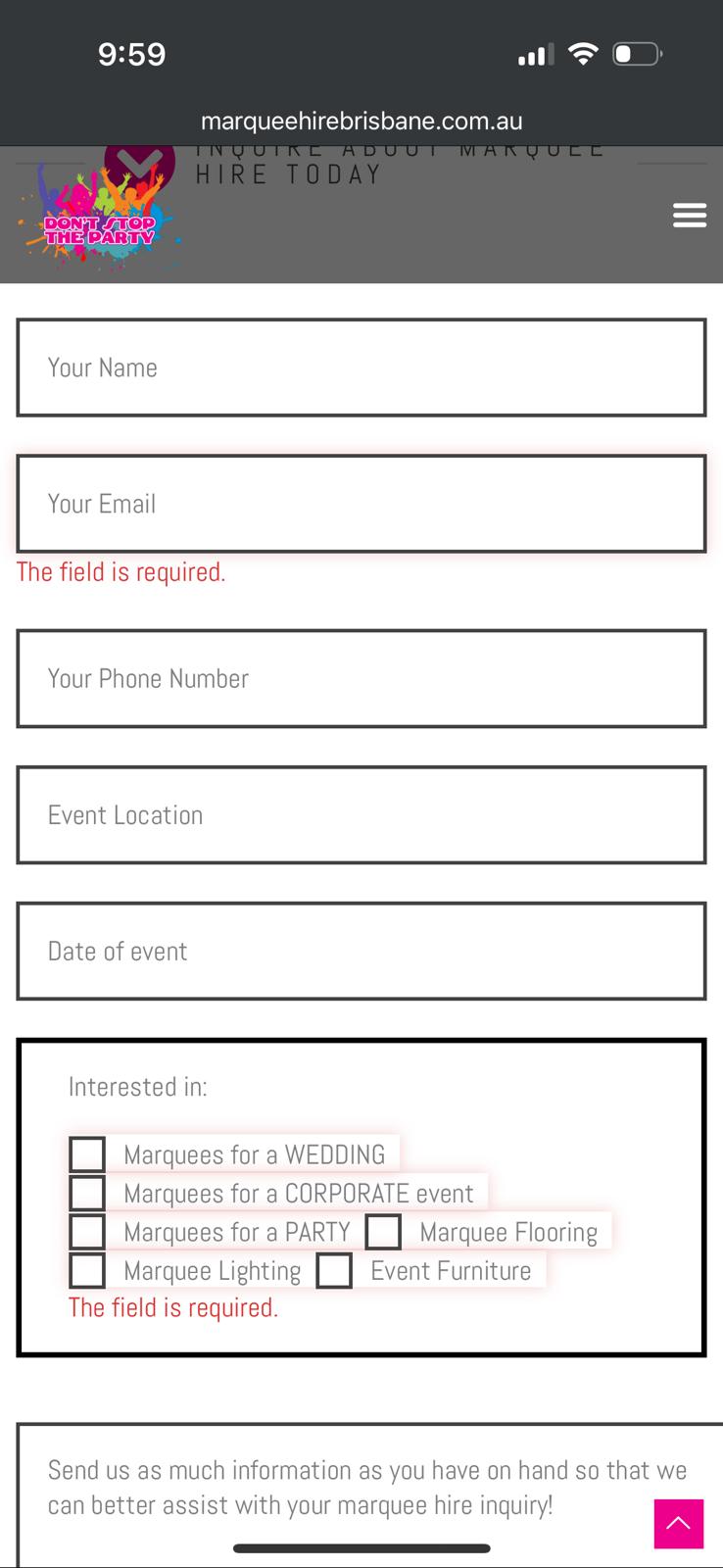Open the hamburger navigation menu
Viewport: 723px width, 1568px height.
coord(690,216)
